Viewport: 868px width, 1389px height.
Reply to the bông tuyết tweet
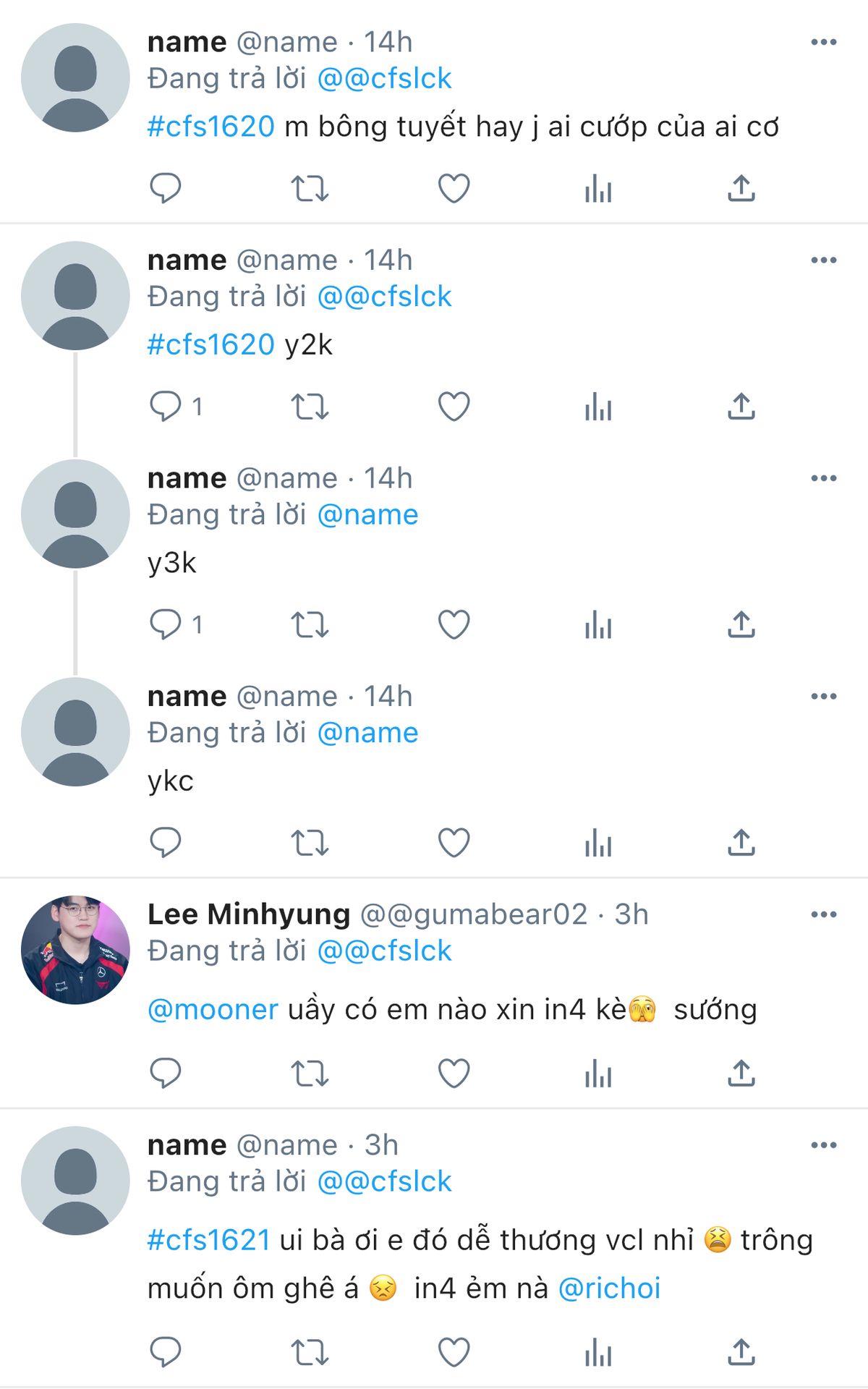click(165, 189)
